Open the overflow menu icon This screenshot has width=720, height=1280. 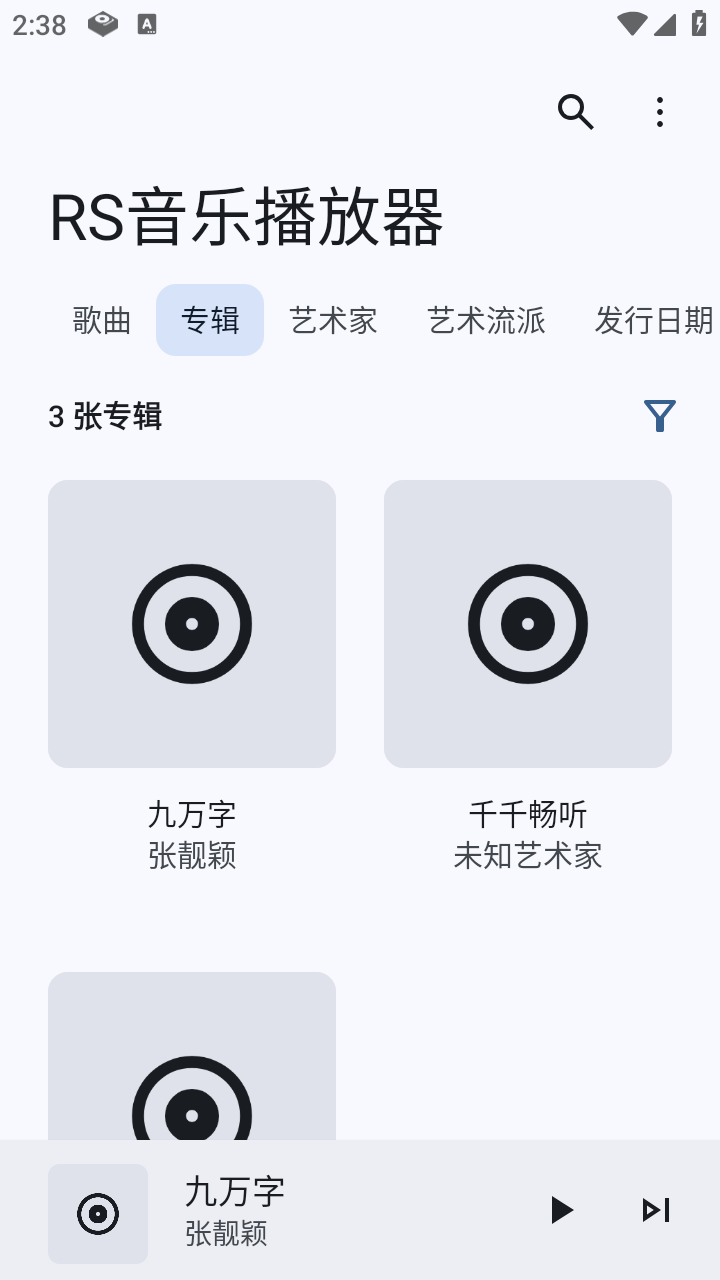point(660,112)
